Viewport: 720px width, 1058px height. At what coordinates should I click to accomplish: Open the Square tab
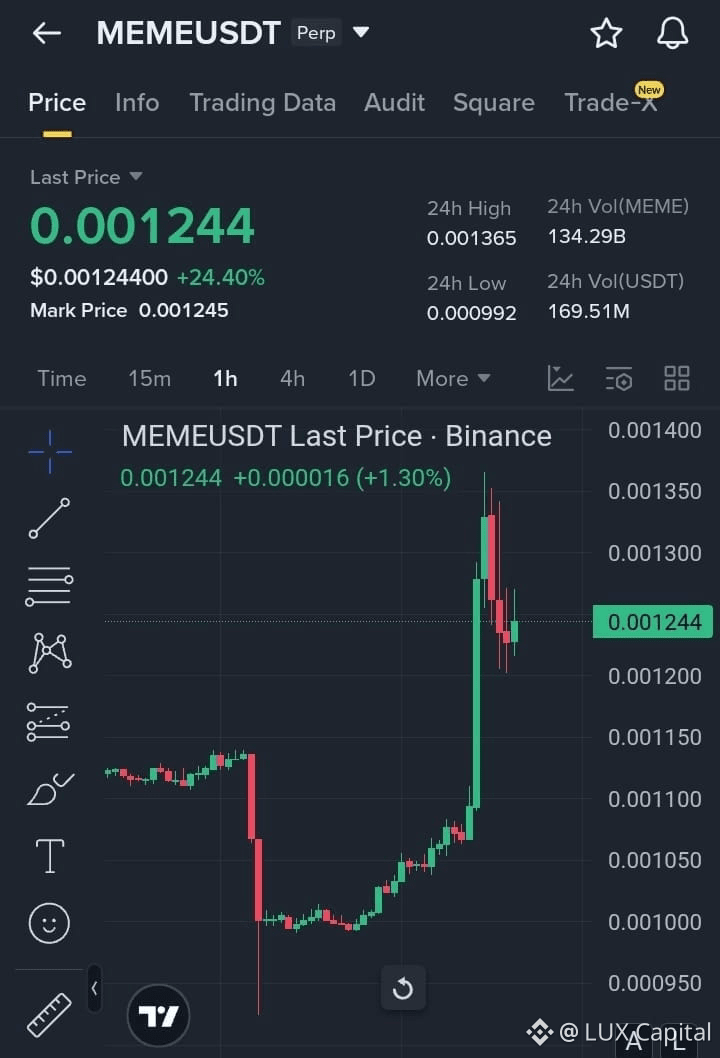click(493, 102)
